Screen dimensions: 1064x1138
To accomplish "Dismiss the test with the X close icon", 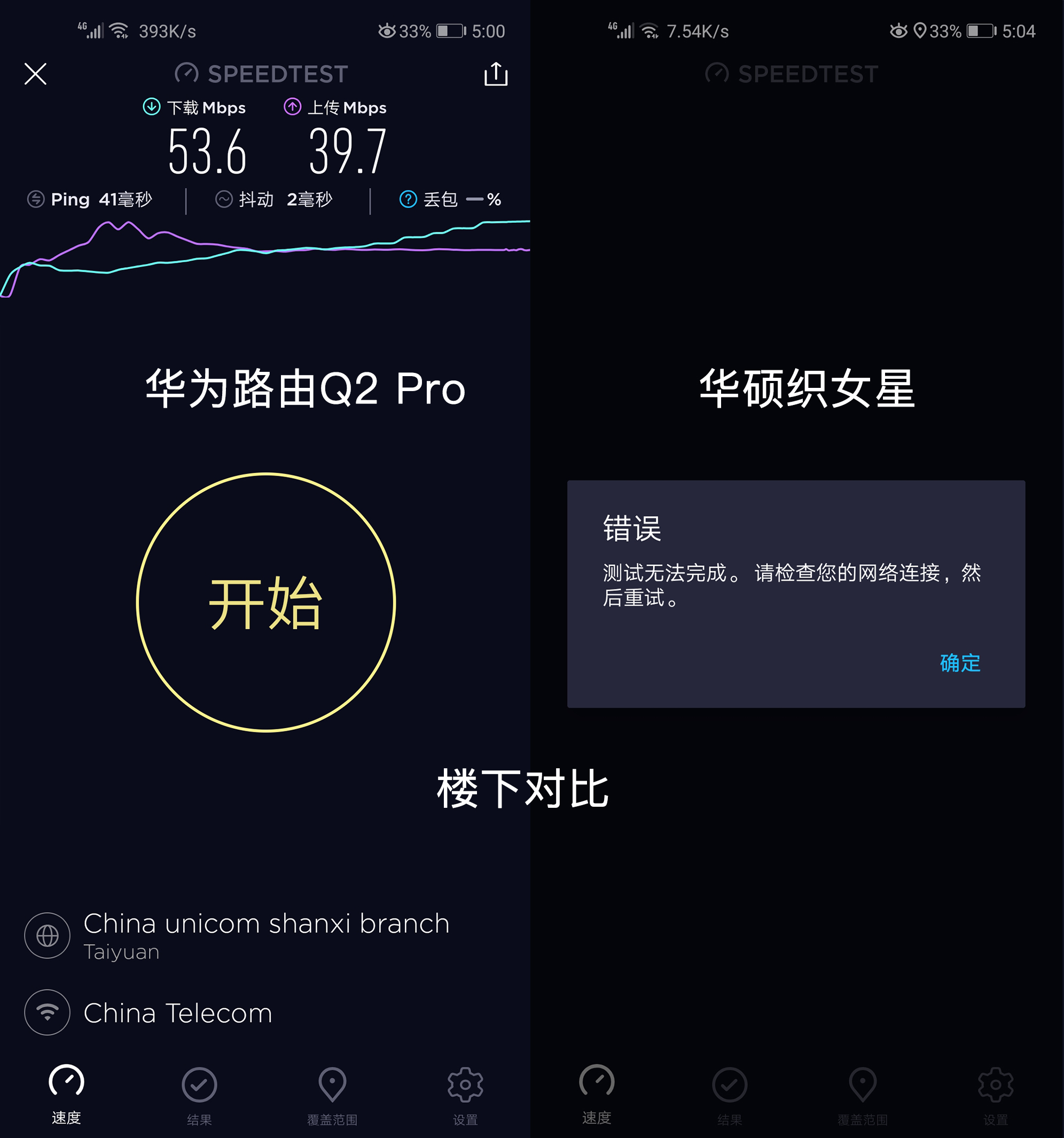I will (35, 74).
